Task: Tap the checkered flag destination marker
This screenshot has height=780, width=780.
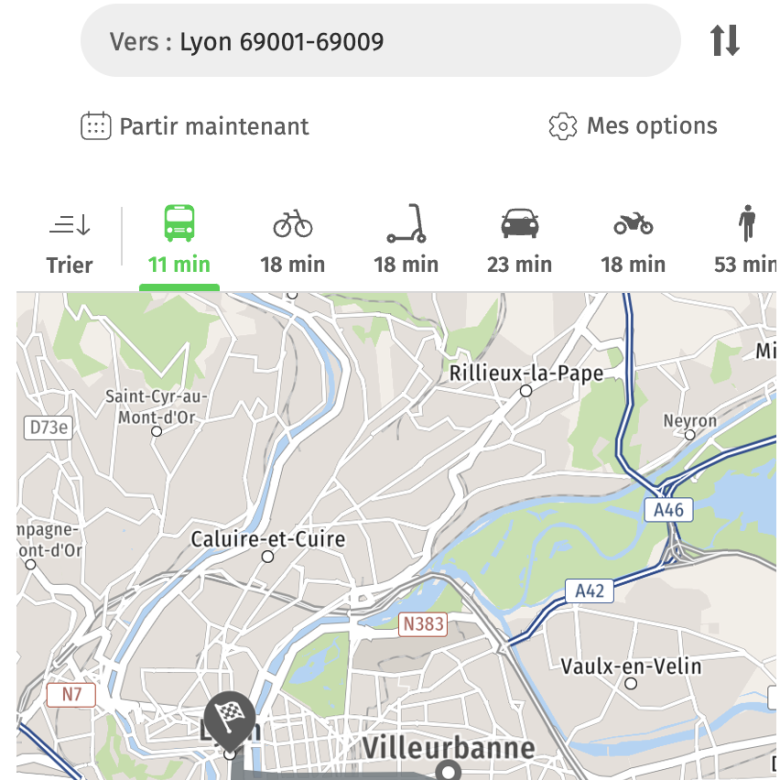Action: [x=228, y=718]
